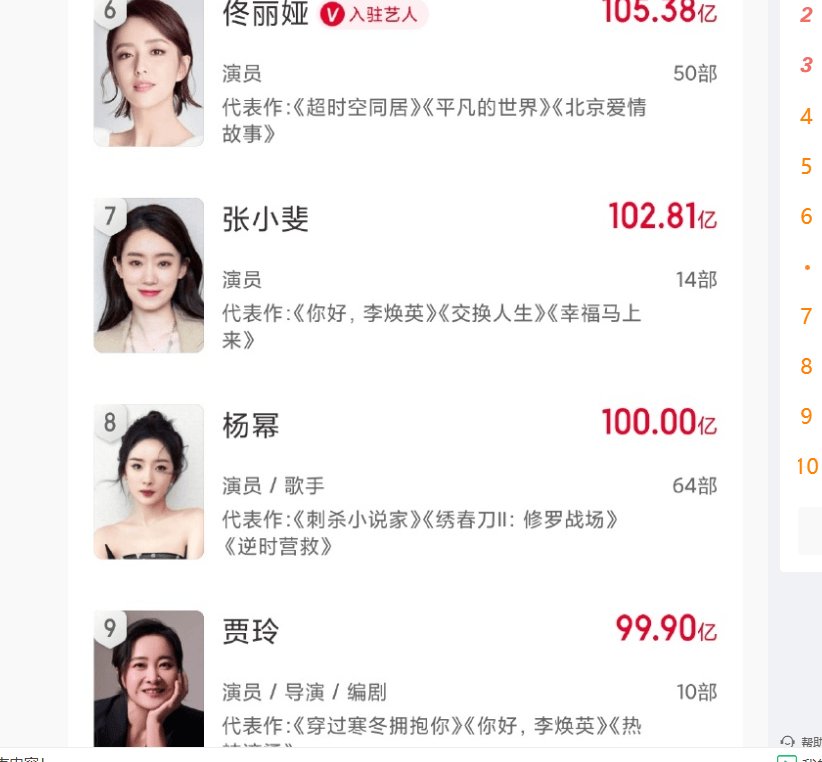Open the 帮助 help button
This screenshot has width=822, height=762.
pyautogui.click(x=803, y=742)
